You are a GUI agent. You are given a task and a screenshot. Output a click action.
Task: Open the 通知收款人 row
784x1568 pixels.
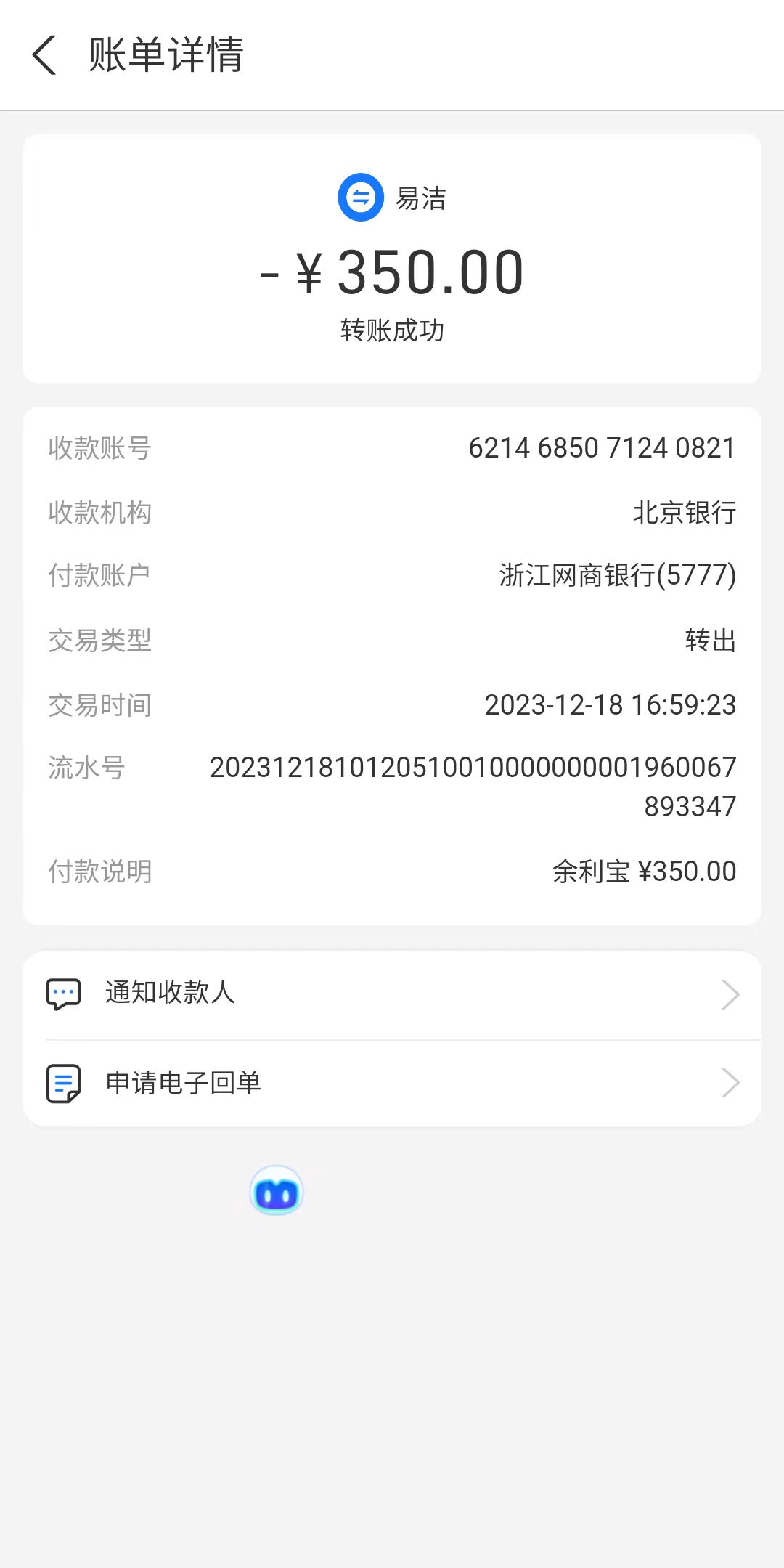[x=392, y=994]
